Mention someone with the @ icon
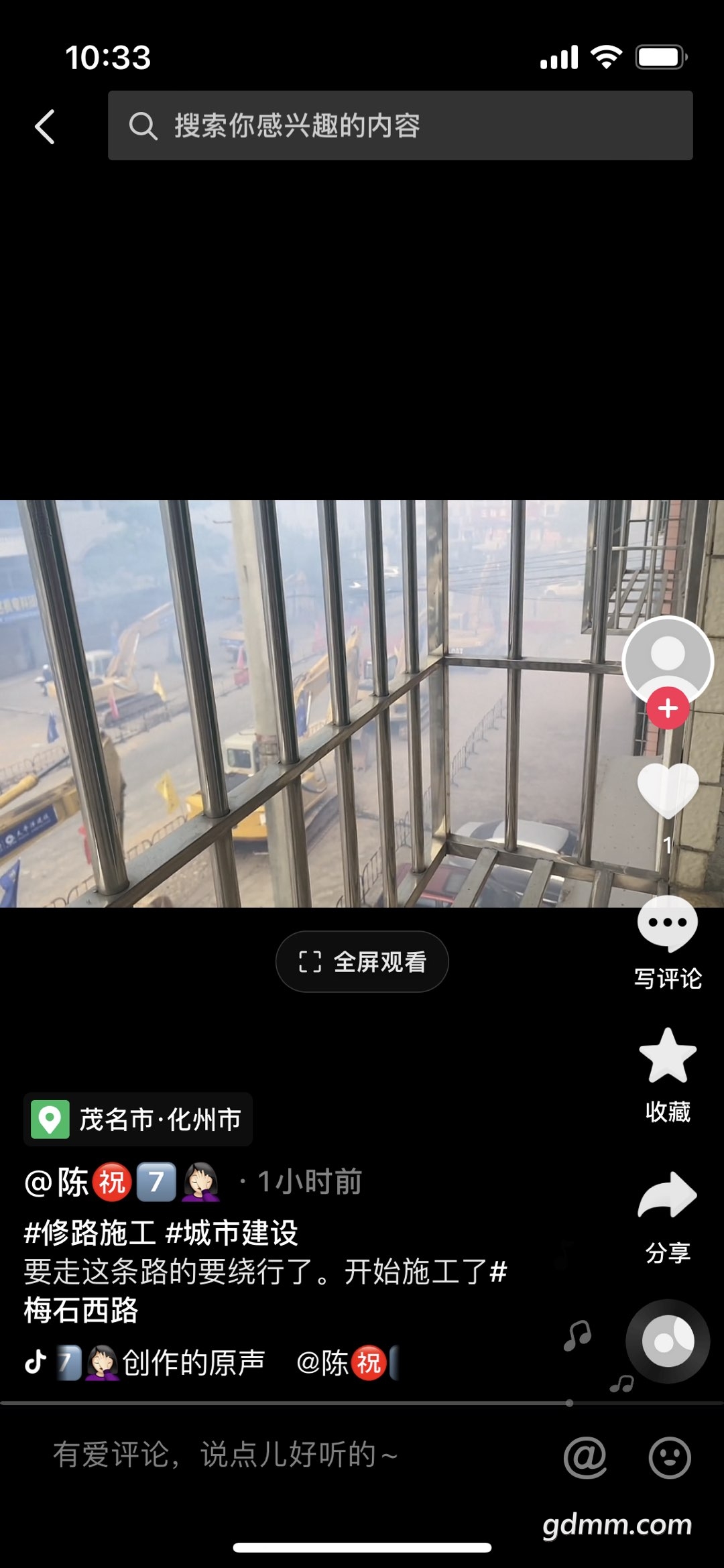The image size is (724, 1568). [585, 1457]
